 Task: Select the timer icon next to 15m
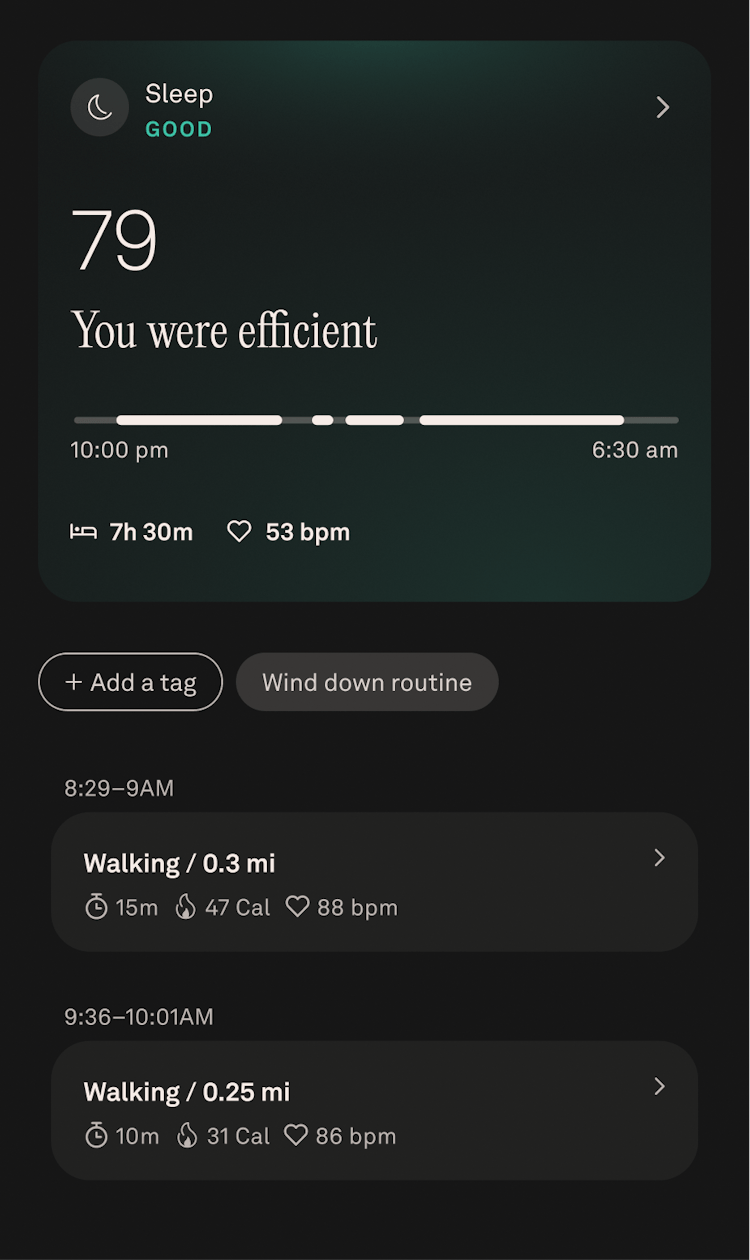[x=97, y=906]
